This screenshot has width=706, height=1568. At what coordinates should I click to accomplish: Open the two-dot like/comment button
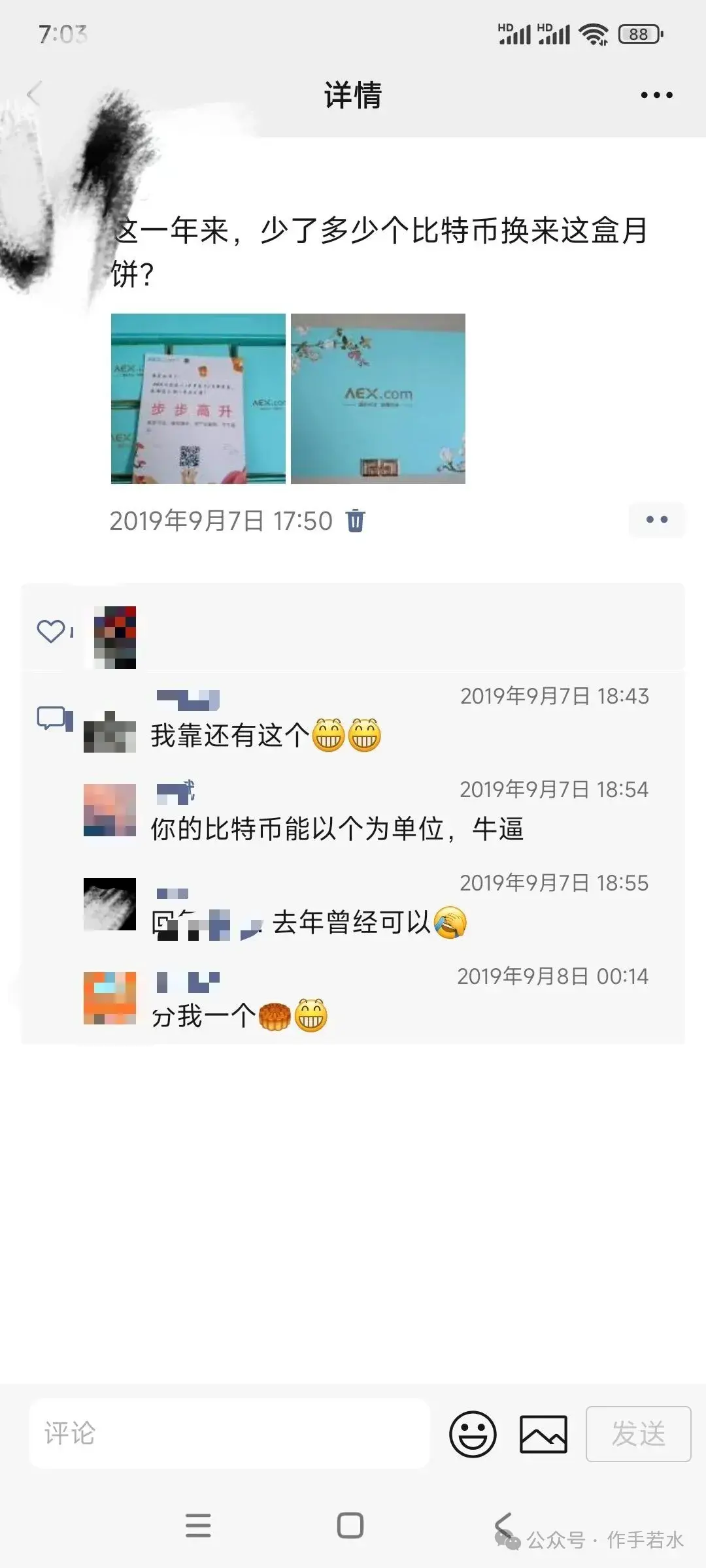[x=656, y=520]
